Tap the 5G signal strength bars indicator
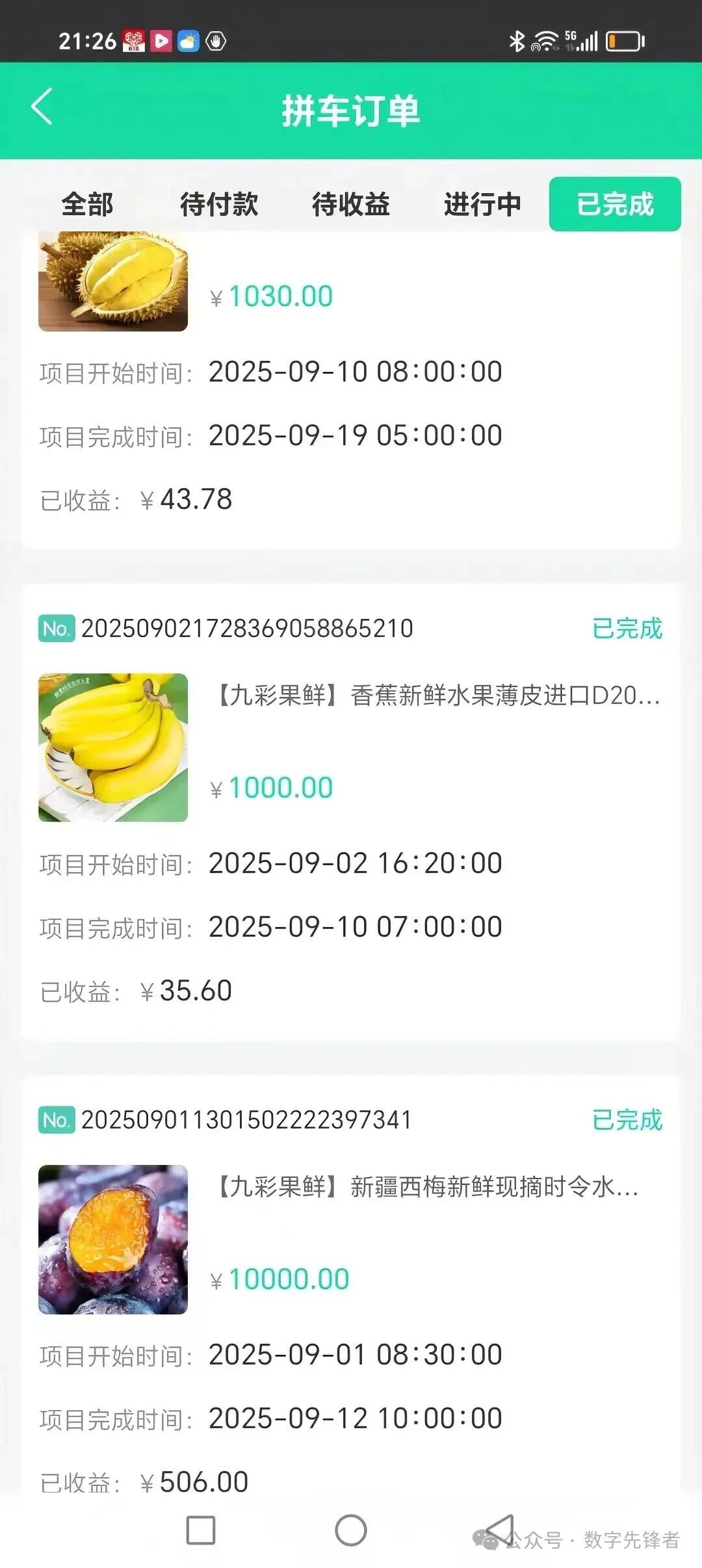Screen dimensions: 702x1568 coord(585,40)
